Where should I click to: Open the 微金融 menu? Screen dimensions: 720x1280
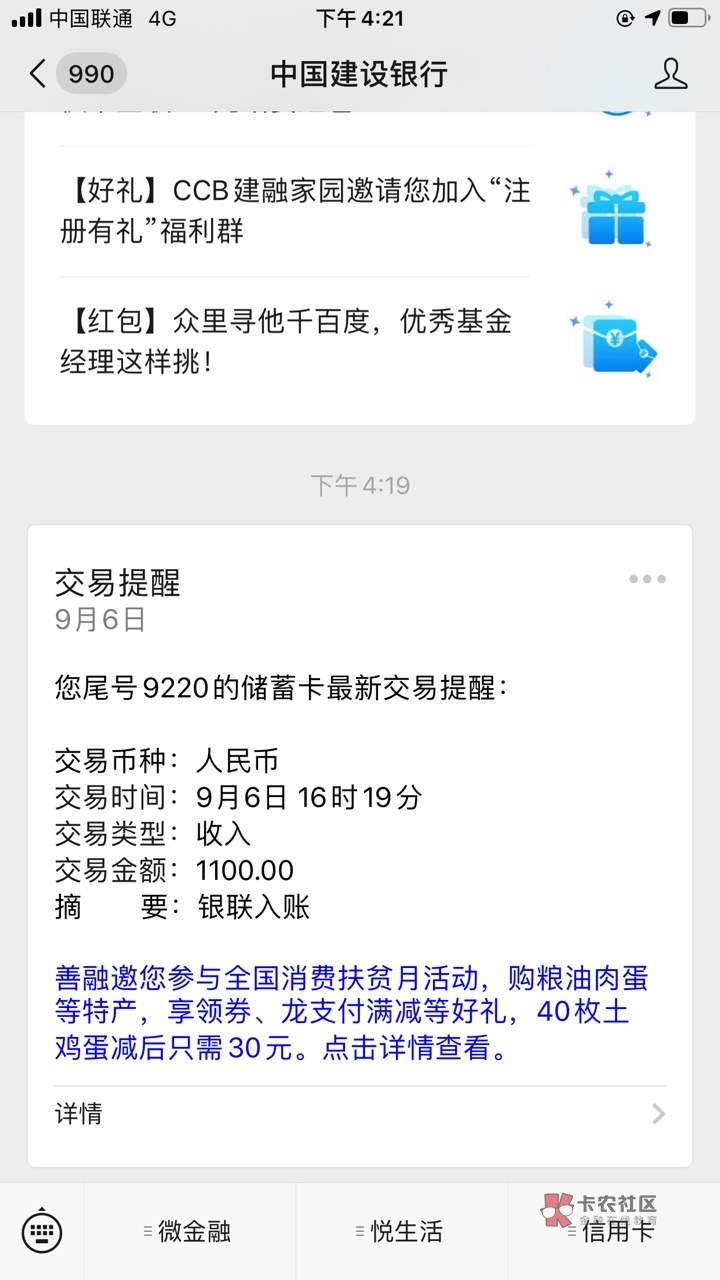[x=190, y=1231]
